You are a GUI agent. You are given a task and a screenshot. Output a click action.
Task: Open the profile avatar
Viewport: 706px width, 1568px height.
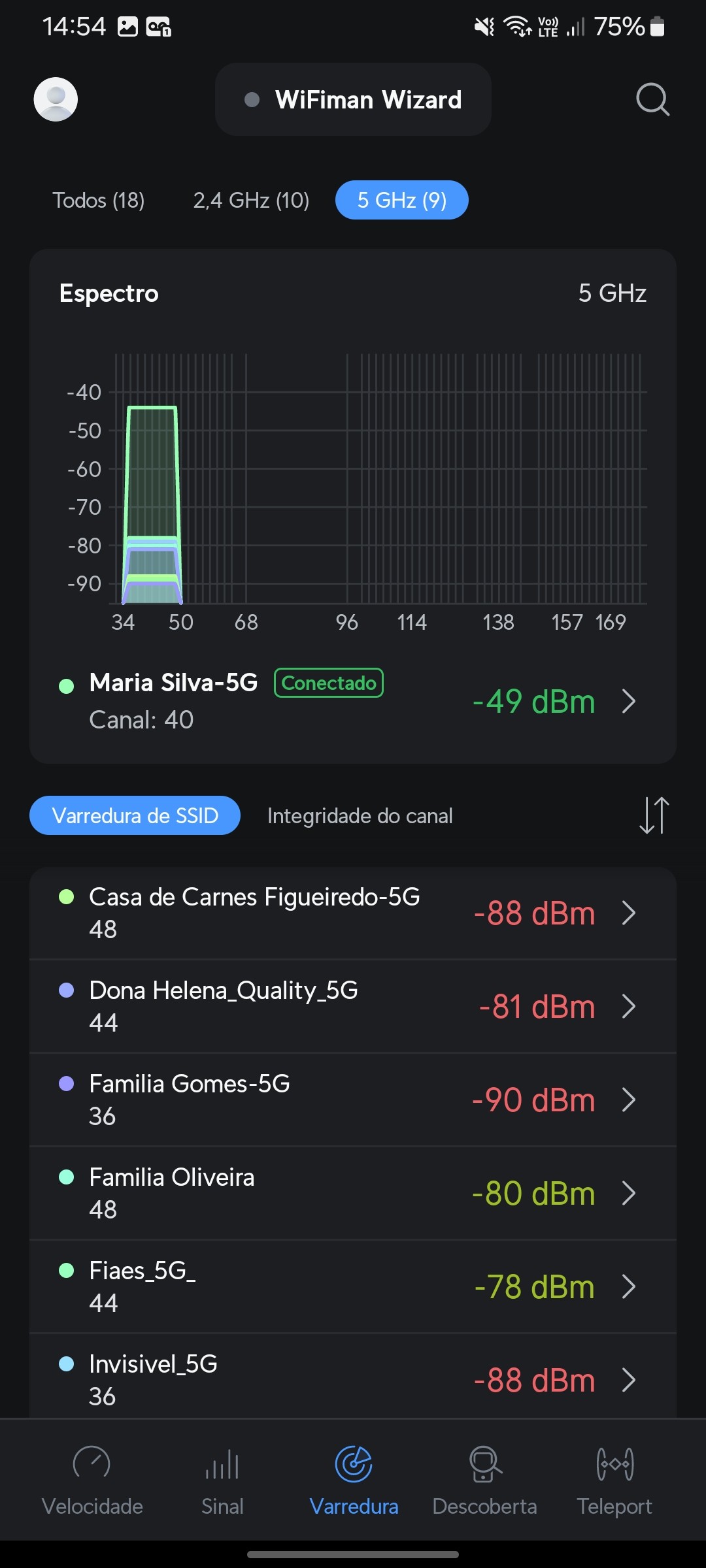[x=56, y=99]
